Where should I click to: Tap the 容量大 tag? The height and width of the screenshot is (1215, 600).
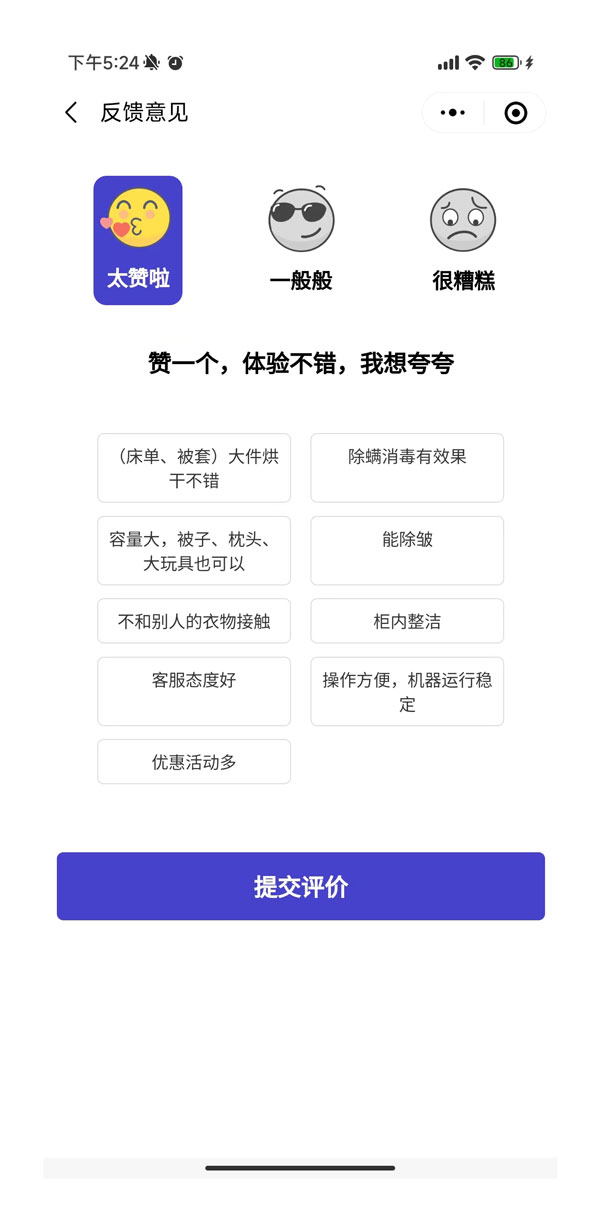click(194, 551)
